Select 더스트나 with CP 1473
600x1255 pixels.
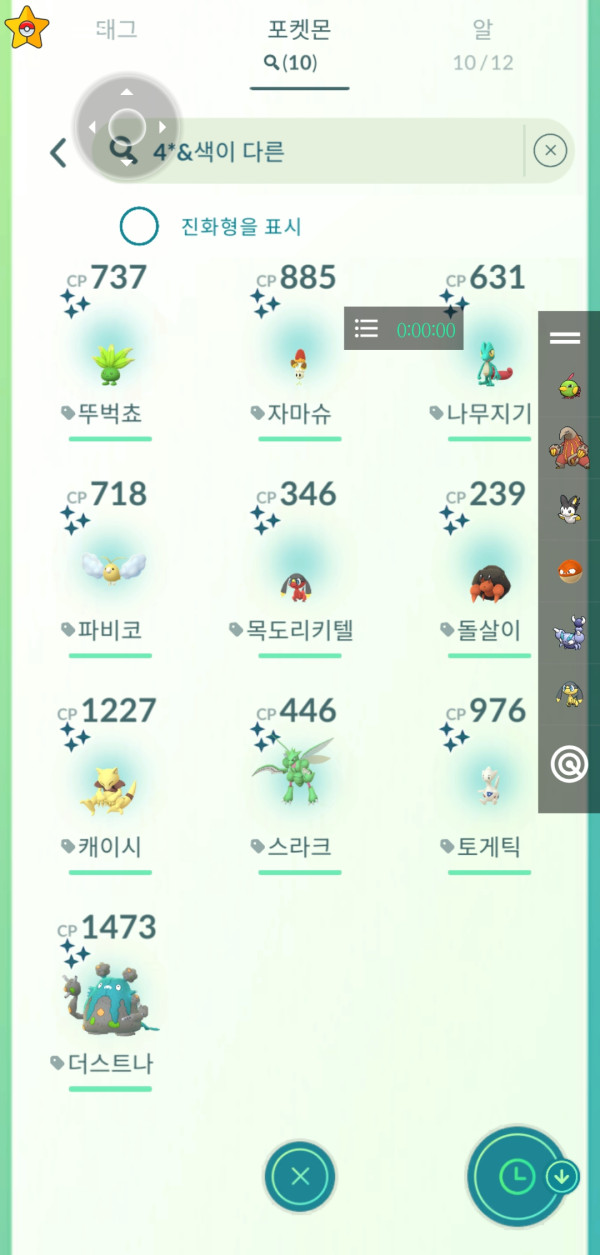pos(110,1000)
